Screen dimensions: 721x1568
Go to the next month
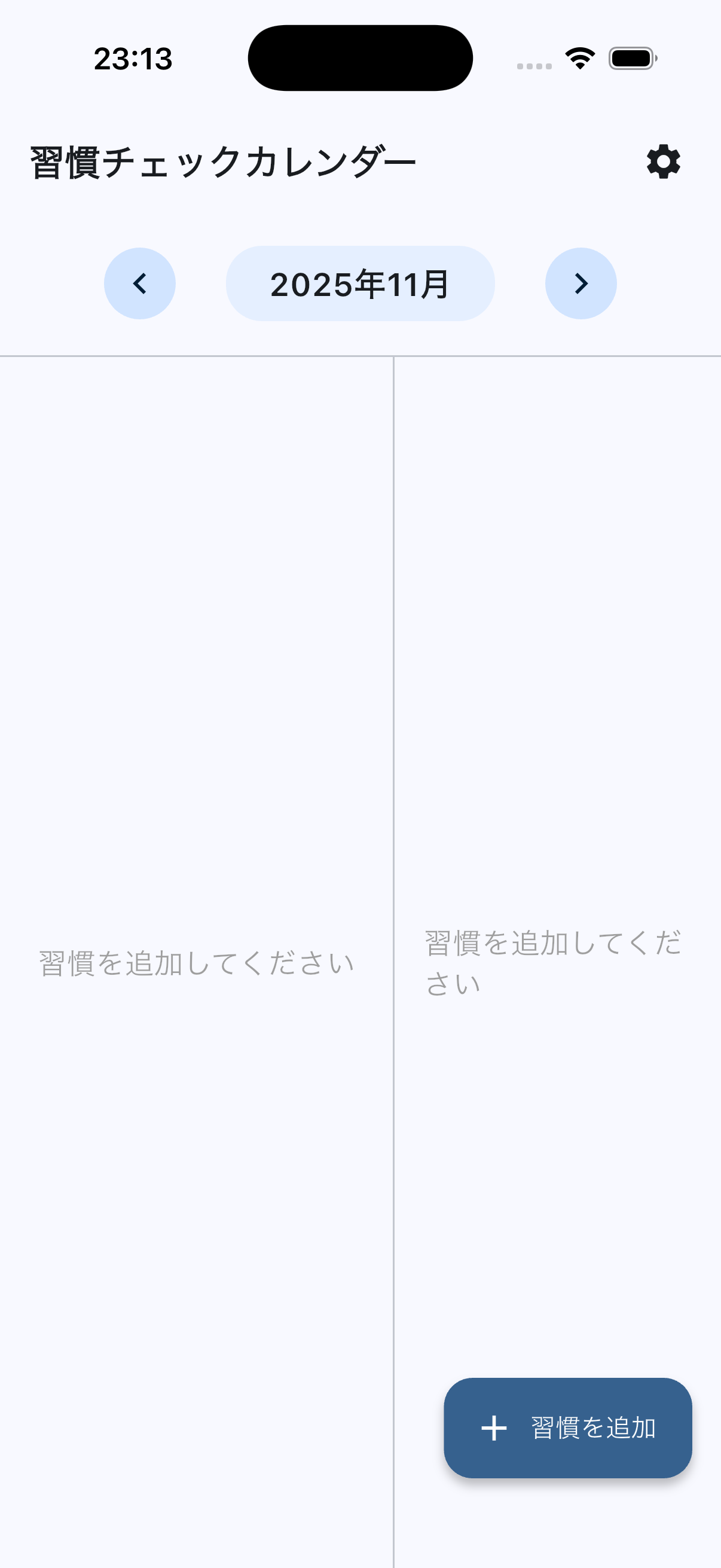pyautogui.click(x=581, y=283)
